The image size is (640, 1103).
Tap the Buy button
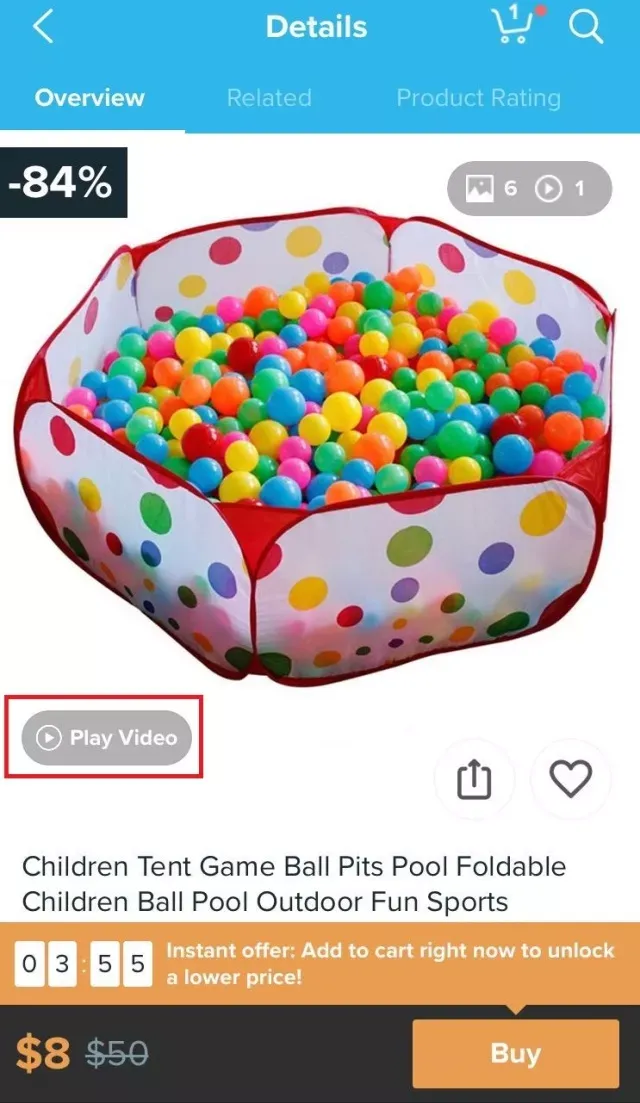[516, 1053]
